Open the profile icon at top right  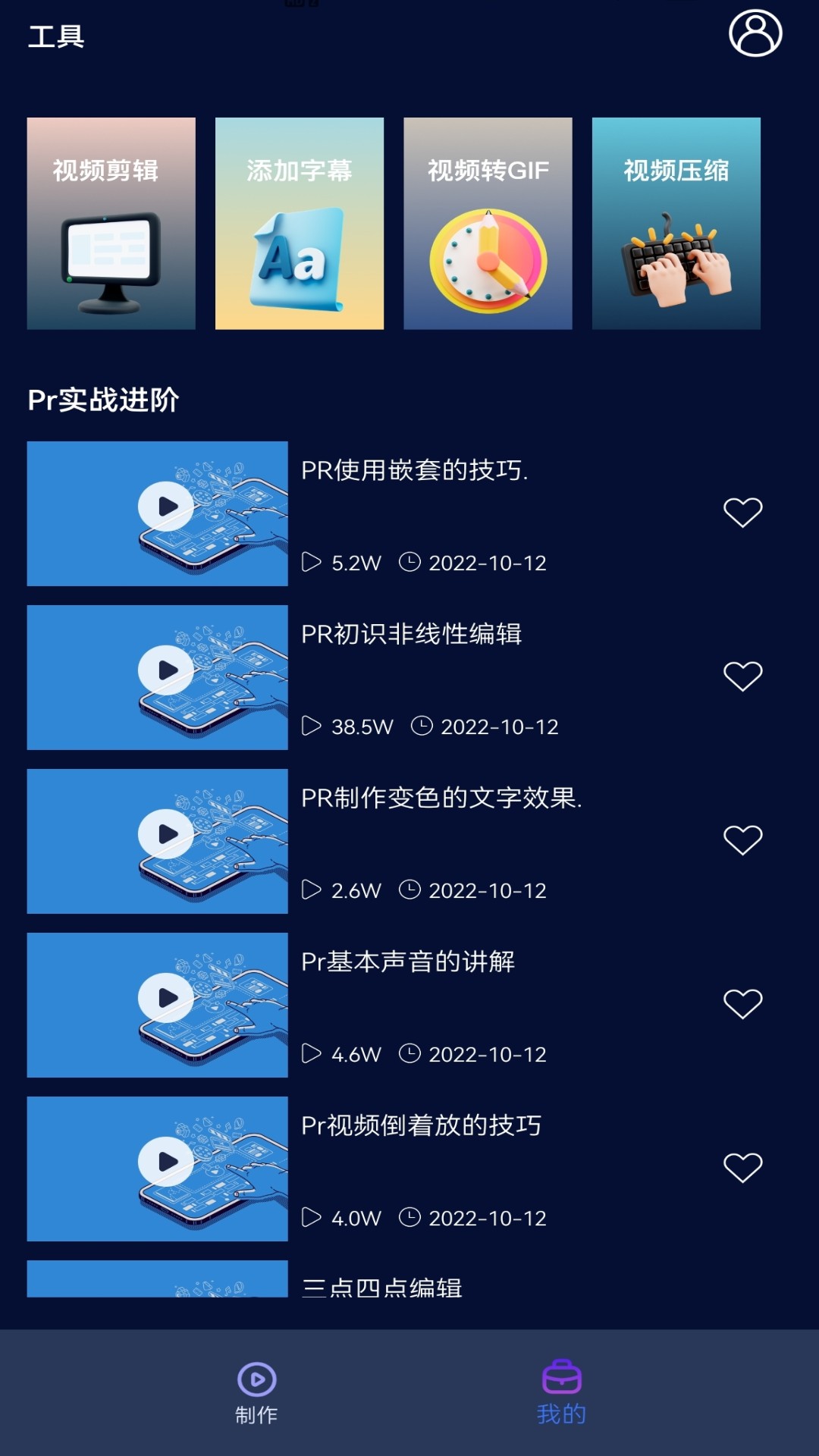pyautogui.click(x=755, y=35)
